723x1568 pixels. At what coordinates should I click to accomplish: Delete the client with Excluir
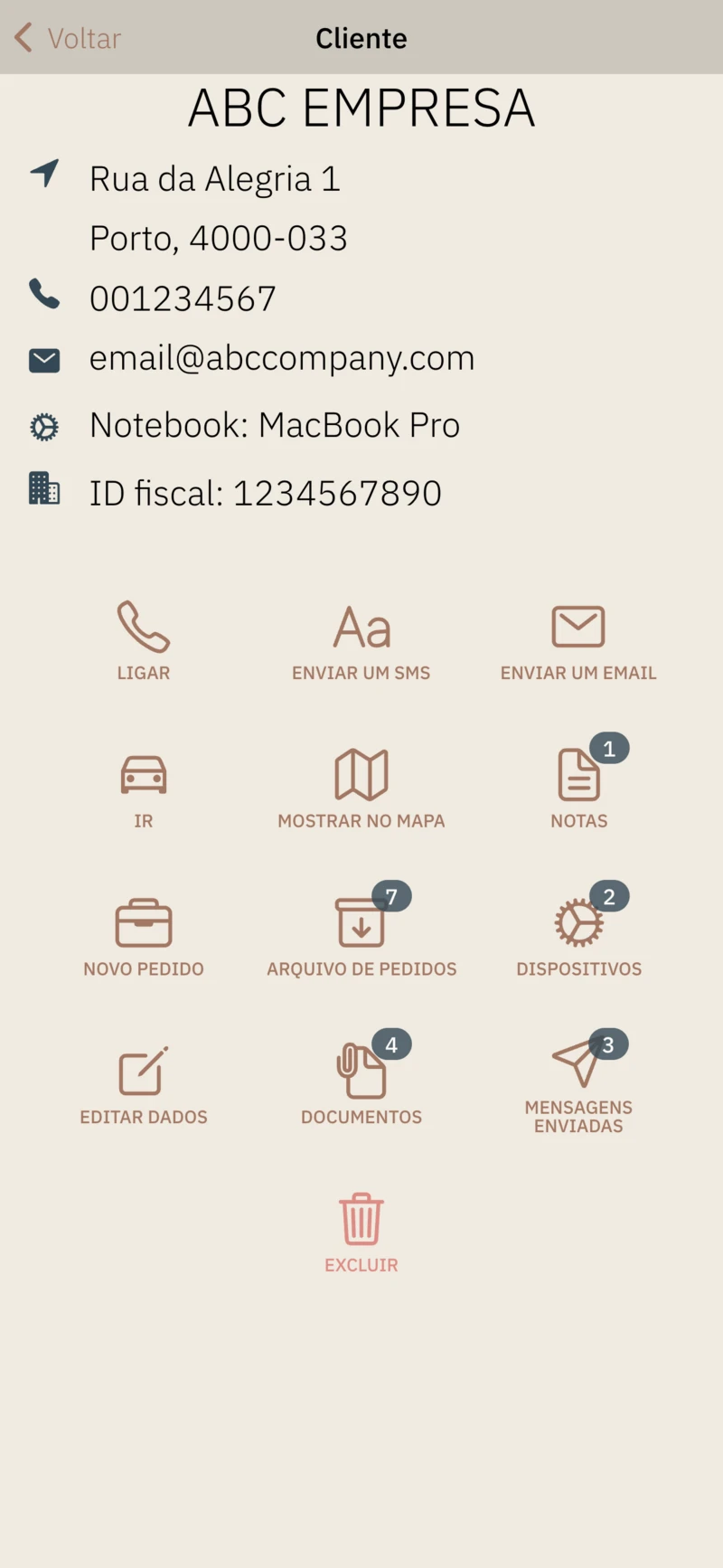pos(361,1233)
